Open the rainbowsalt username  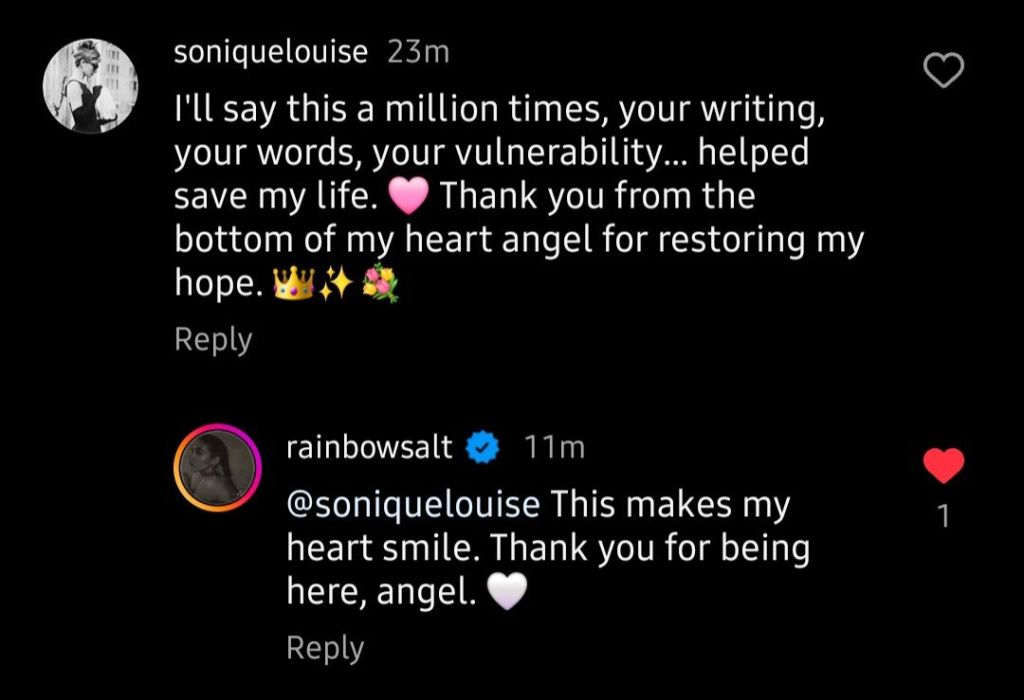point(370,447)
